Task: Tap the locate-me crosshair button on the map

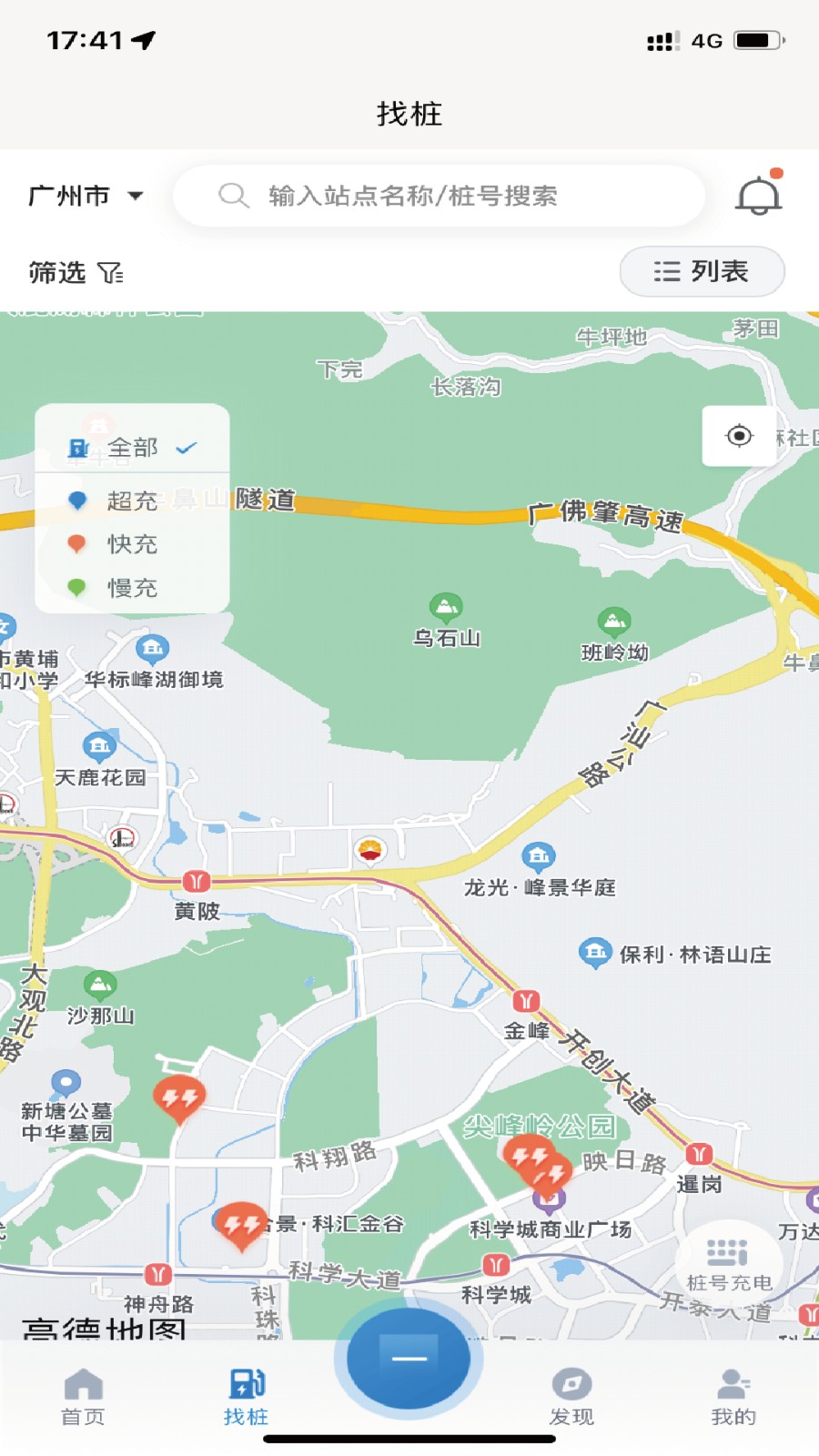Action: pyautogui.click(x=739, y=437)
